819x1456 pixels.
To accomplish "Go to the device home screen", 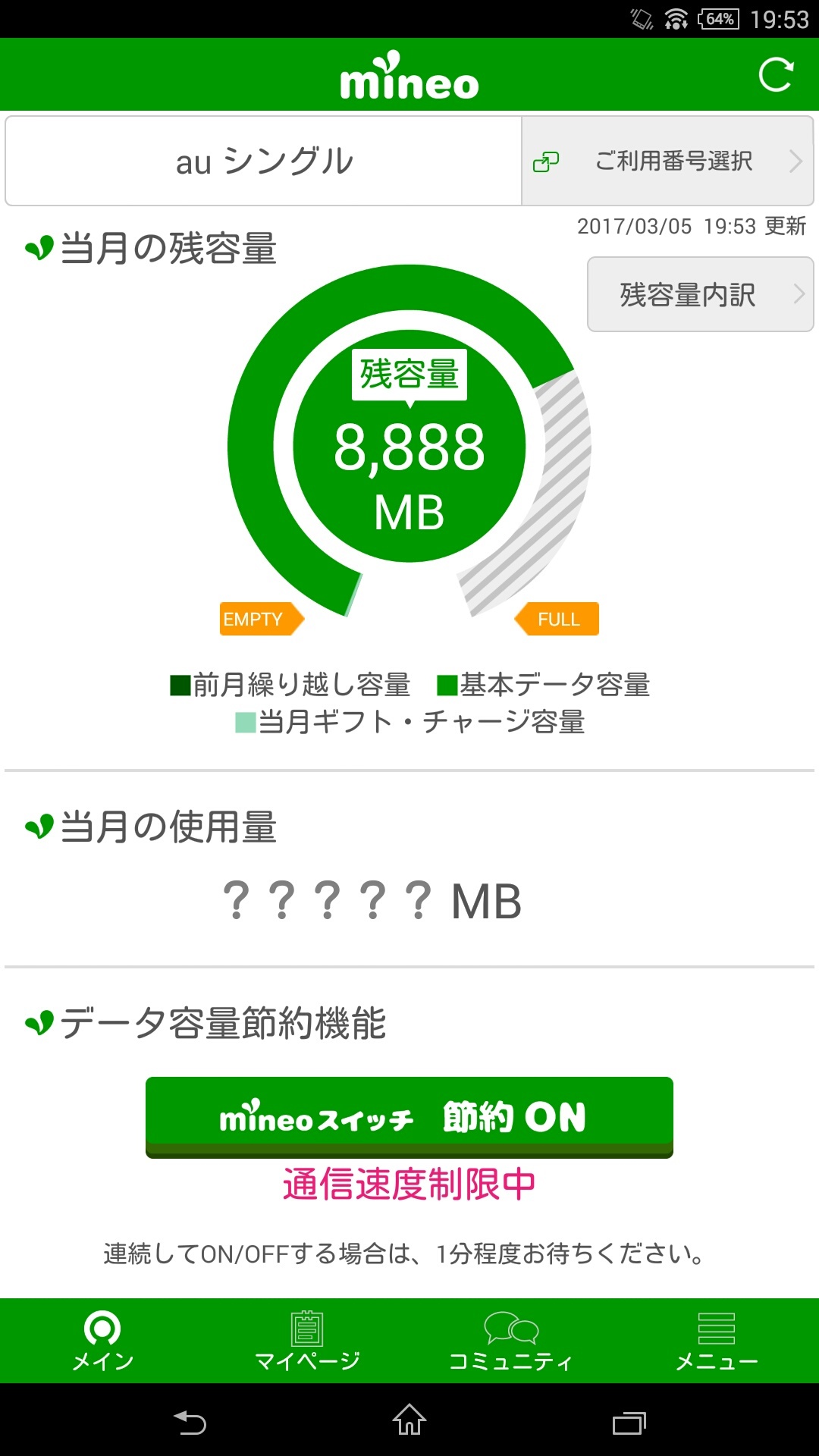I will tap(409, 1420).
